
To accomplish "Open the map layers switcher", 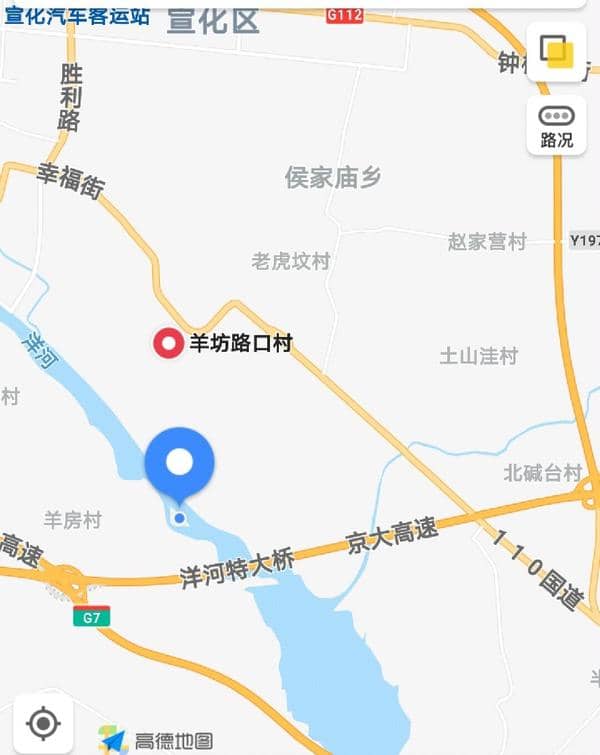I will [555, 51].
